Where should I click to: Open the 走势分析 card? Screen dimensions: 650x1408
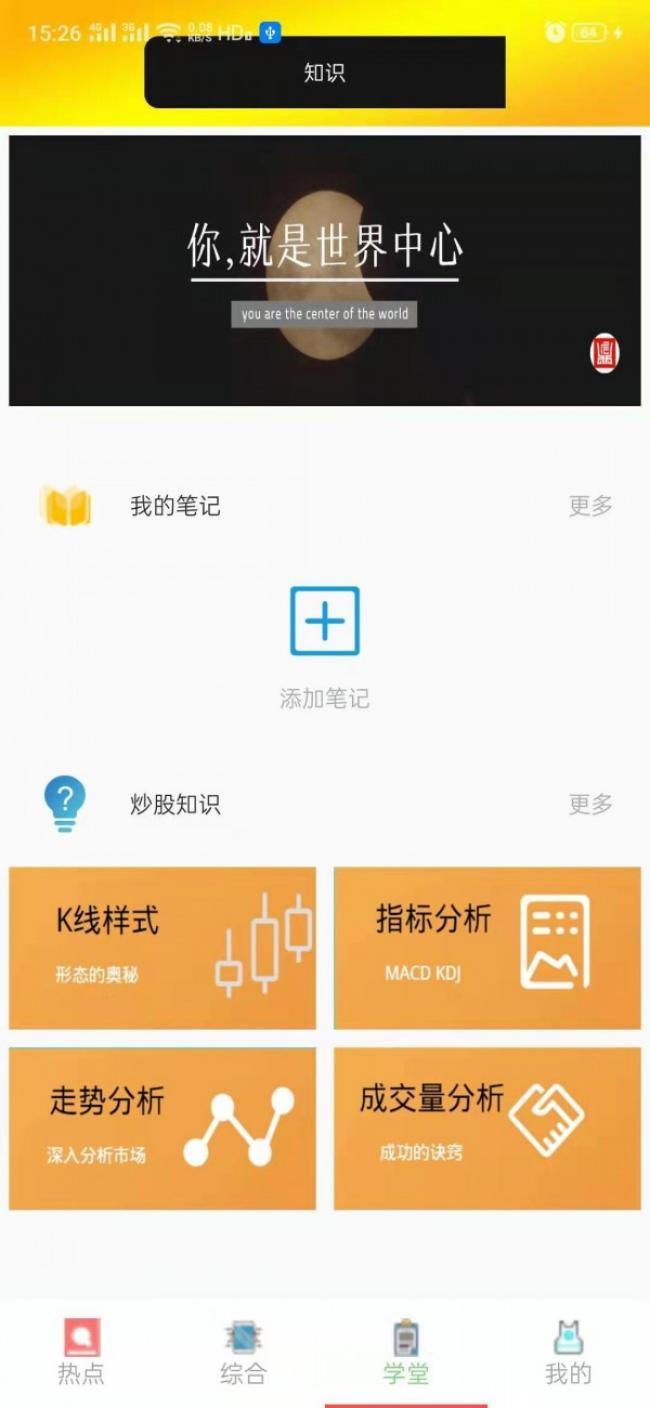click(x=162, y=1128)
